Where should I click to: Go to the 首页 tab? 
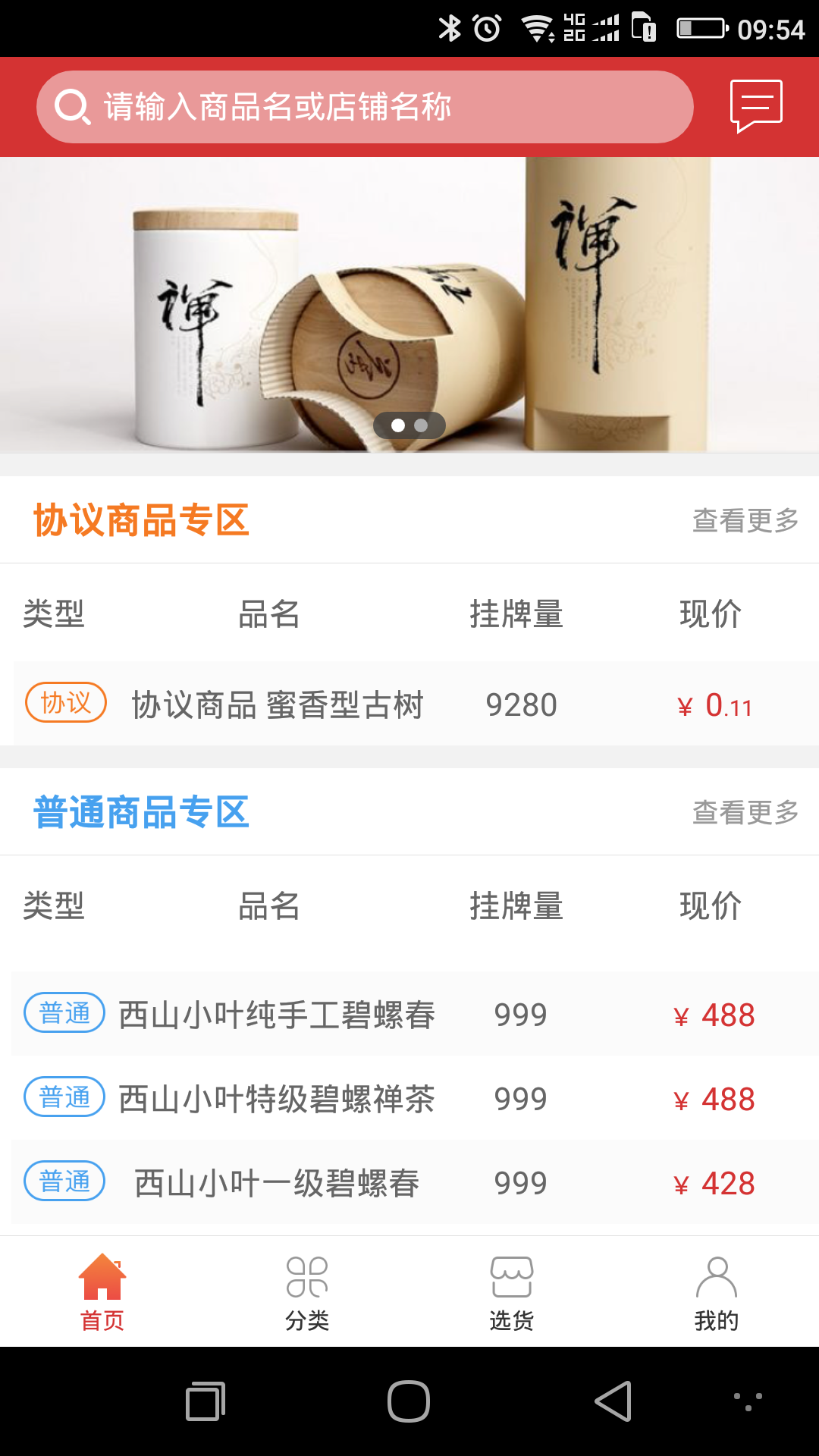coord(102,1292)
